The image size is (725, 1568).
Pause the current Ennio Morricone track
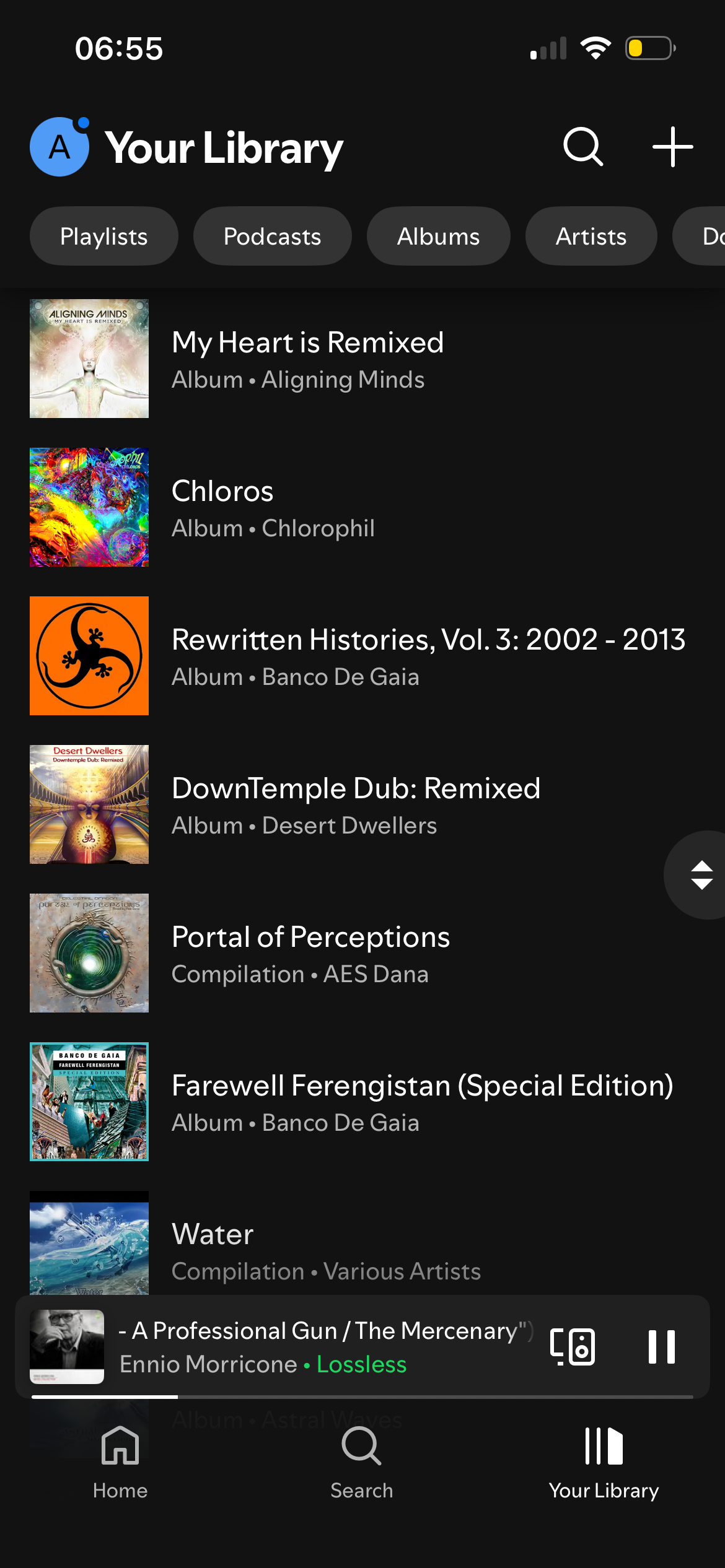click(661, 1346)
